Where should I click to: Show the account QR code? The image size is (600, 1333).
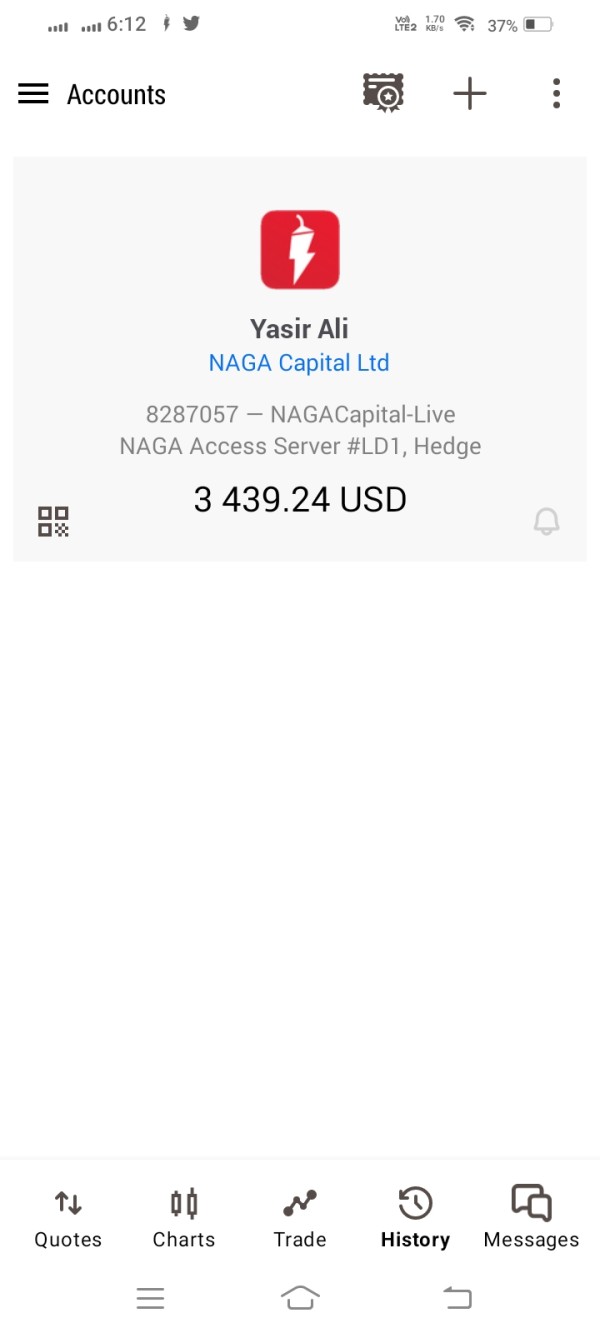(53, 521)
